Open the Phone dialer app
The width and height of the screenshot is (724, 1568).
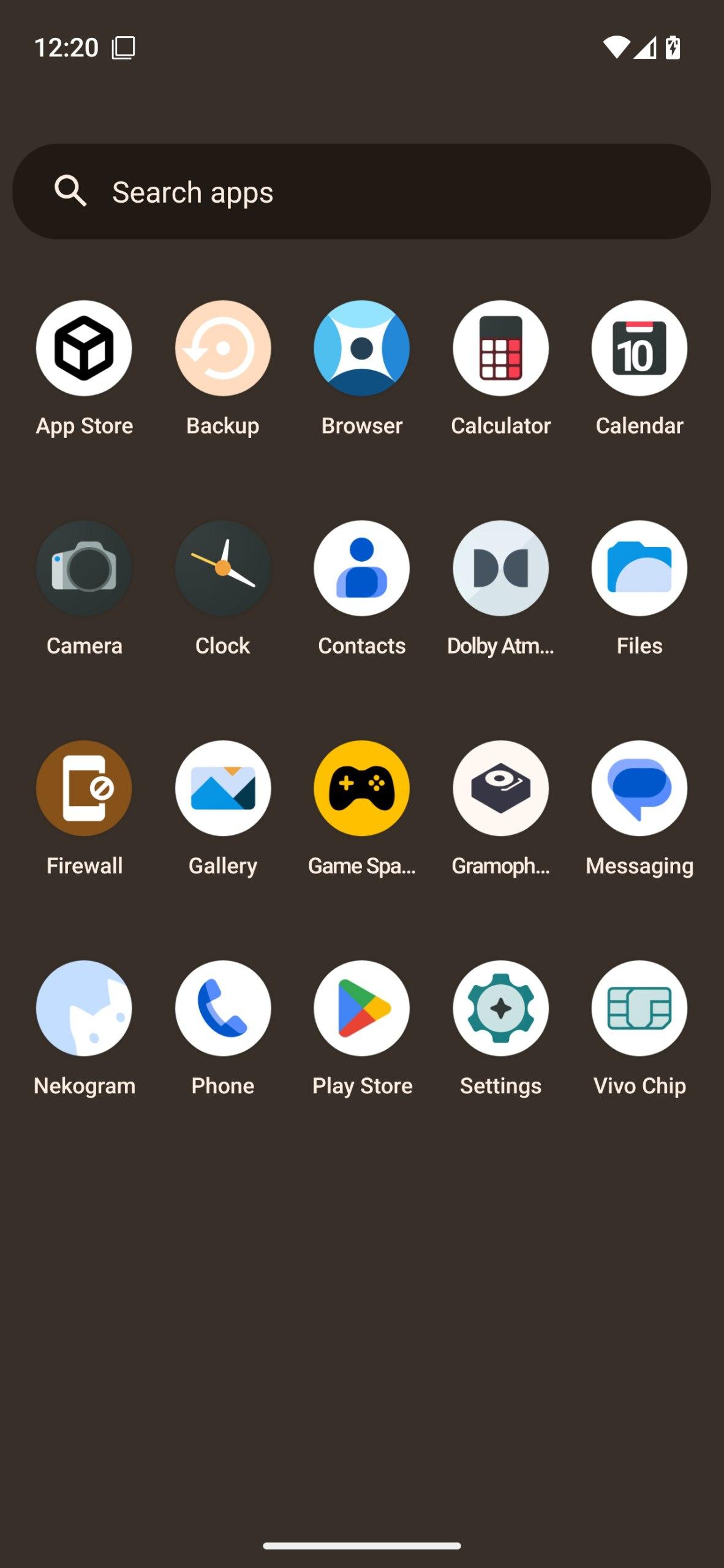(x=223, y=1008)
